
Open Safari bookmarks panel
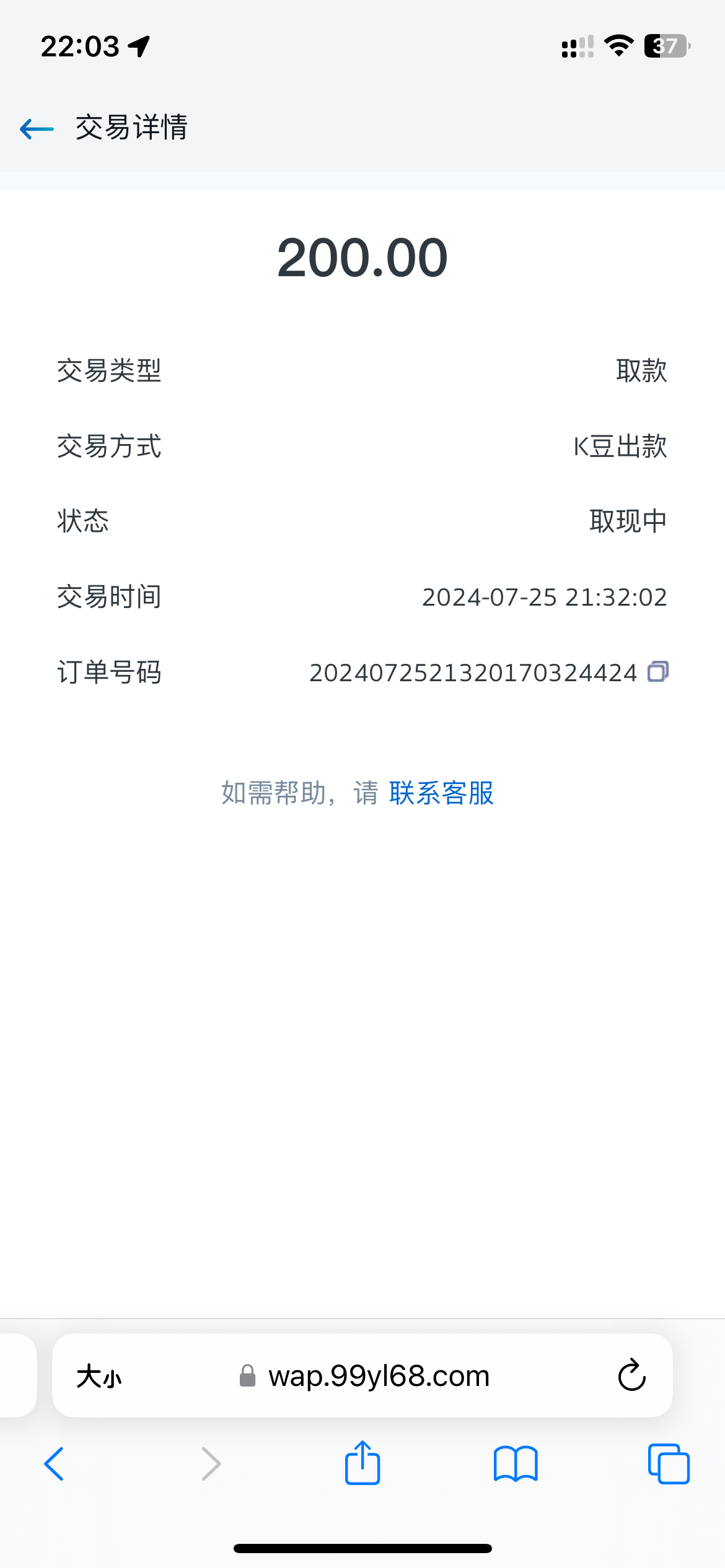tap(515, 1465)
